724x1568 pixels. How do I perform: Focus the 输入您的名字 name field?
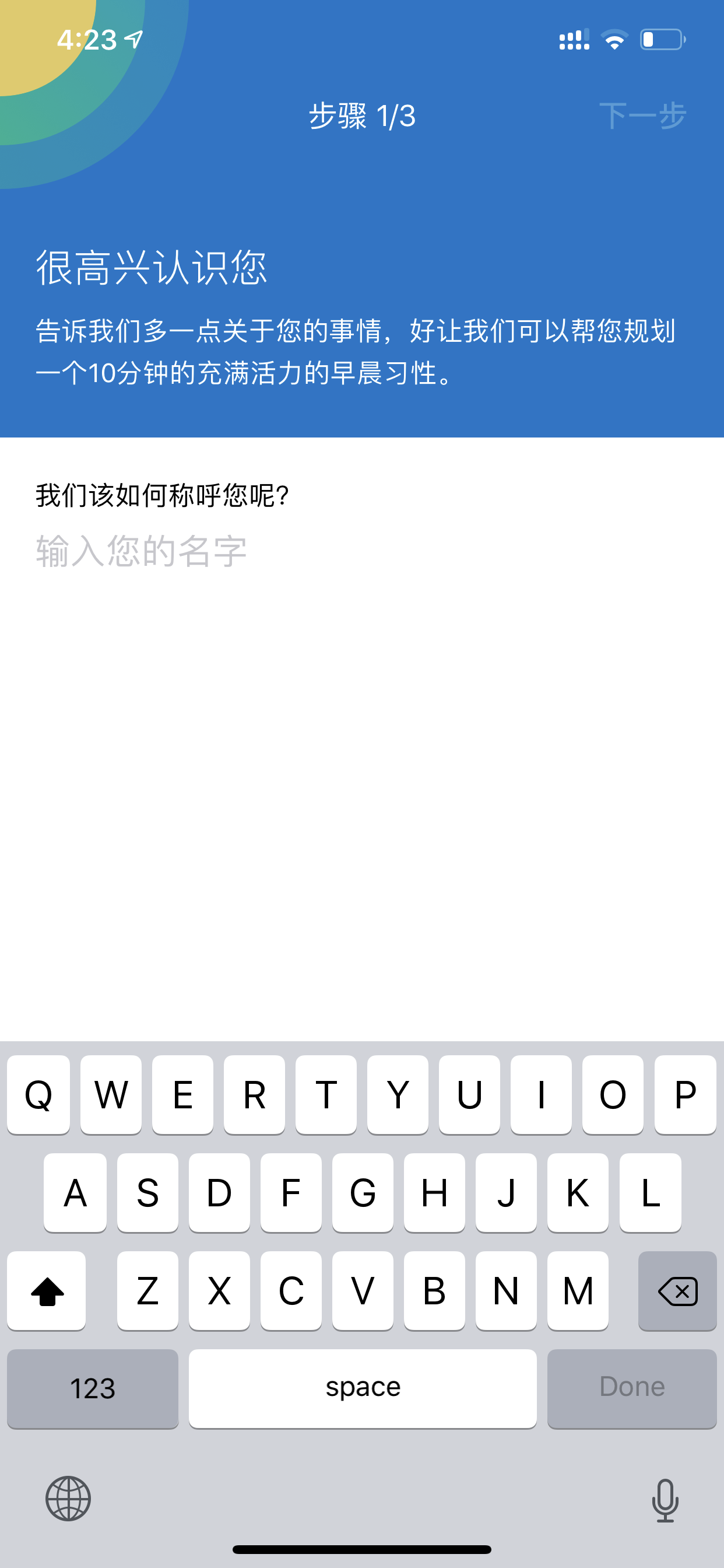pyautogui.click(x=362, y=551)
